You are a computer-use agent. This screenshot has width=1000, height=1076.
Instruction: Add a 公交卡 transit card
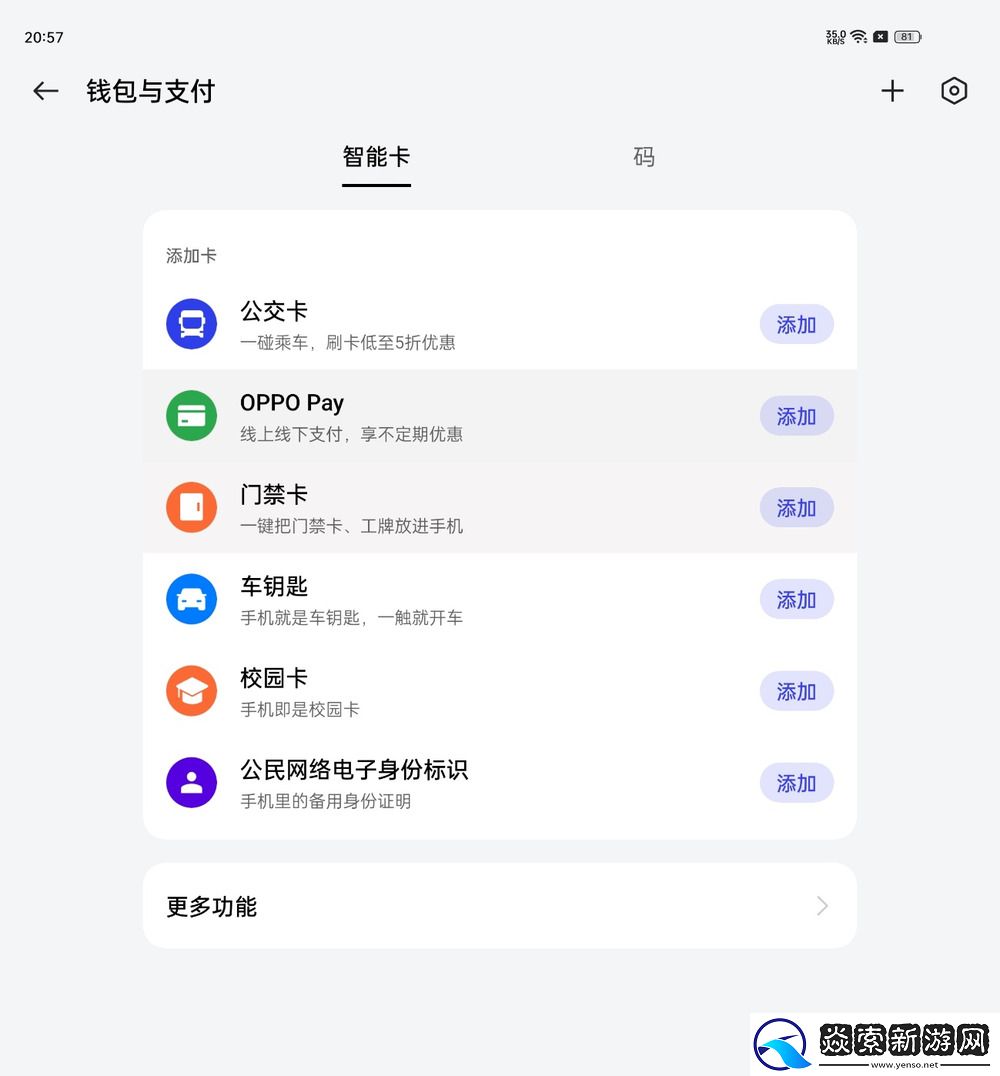pyautogui.click(x=796, y=325)
